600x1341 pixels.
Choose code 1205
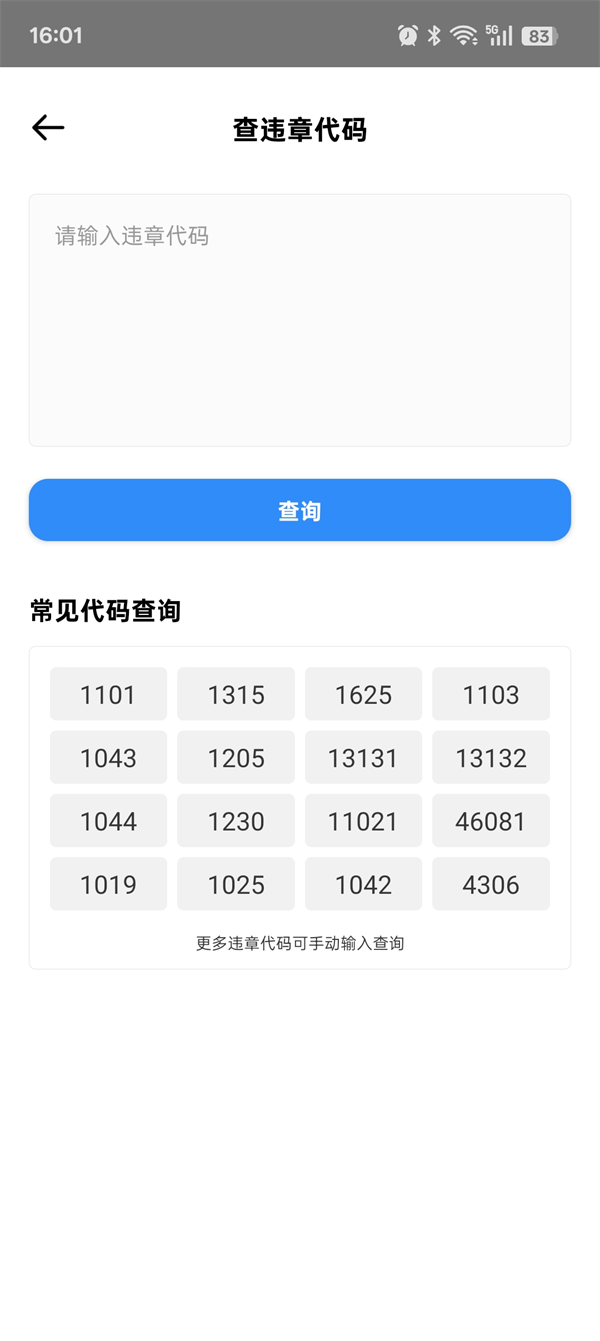(236, 757)
